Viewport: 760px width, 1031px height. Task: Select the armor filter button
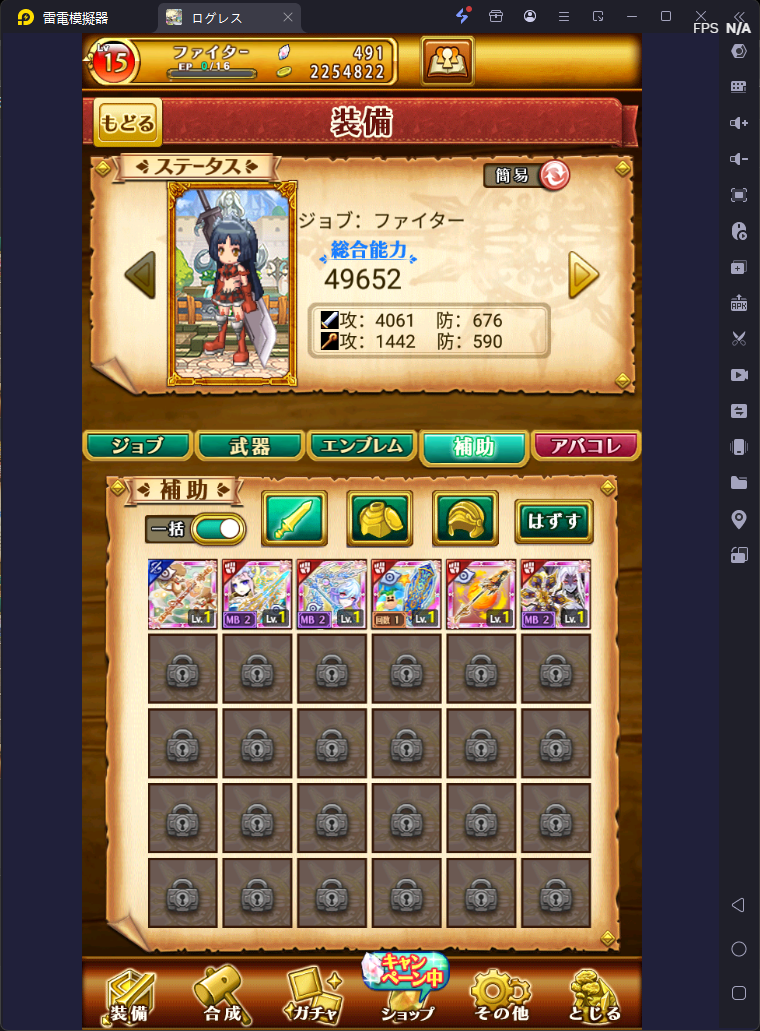(379, 518)
